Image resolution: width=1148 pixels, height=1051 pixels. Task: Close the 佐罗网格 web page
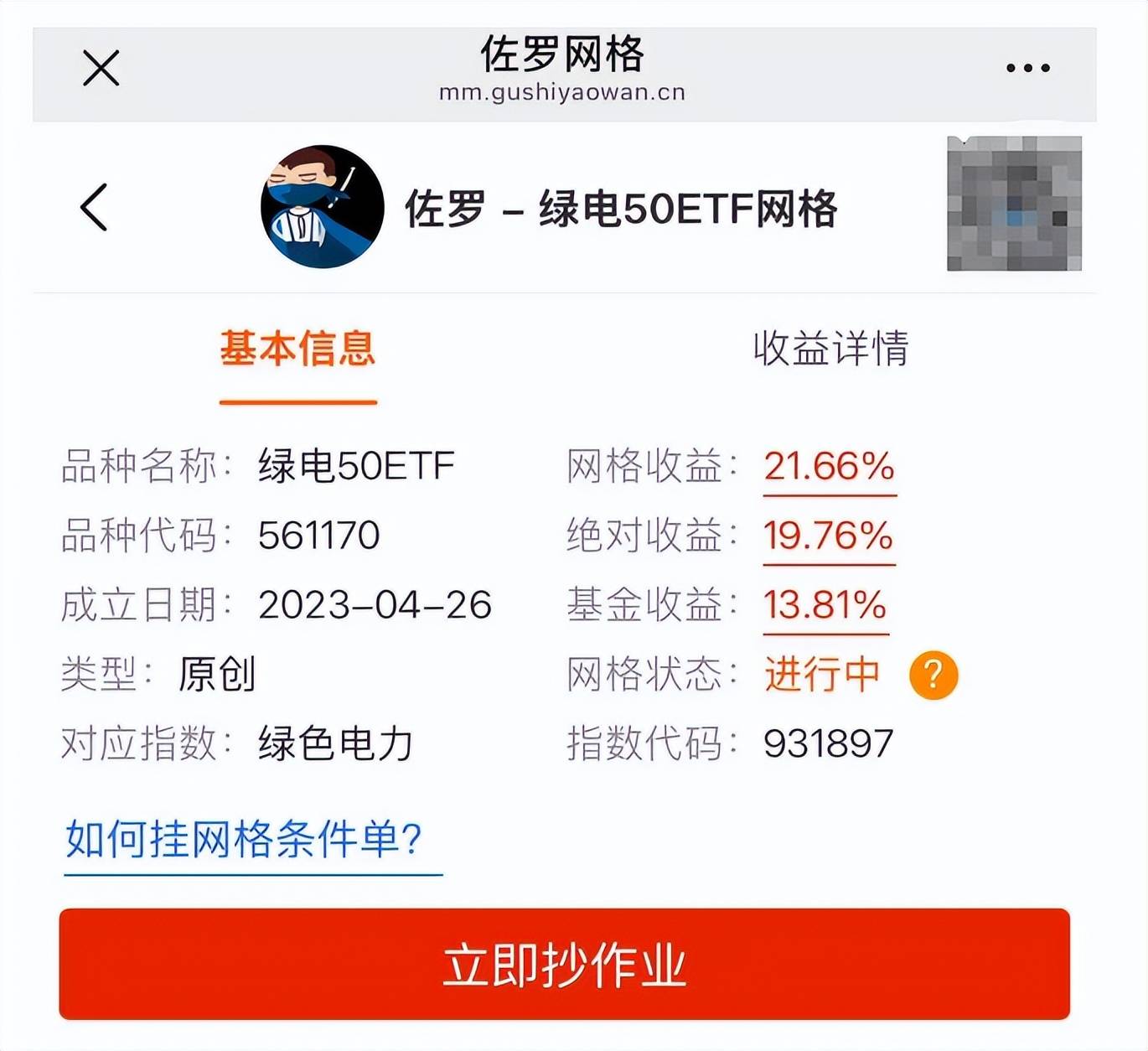[x=101, y=68]
